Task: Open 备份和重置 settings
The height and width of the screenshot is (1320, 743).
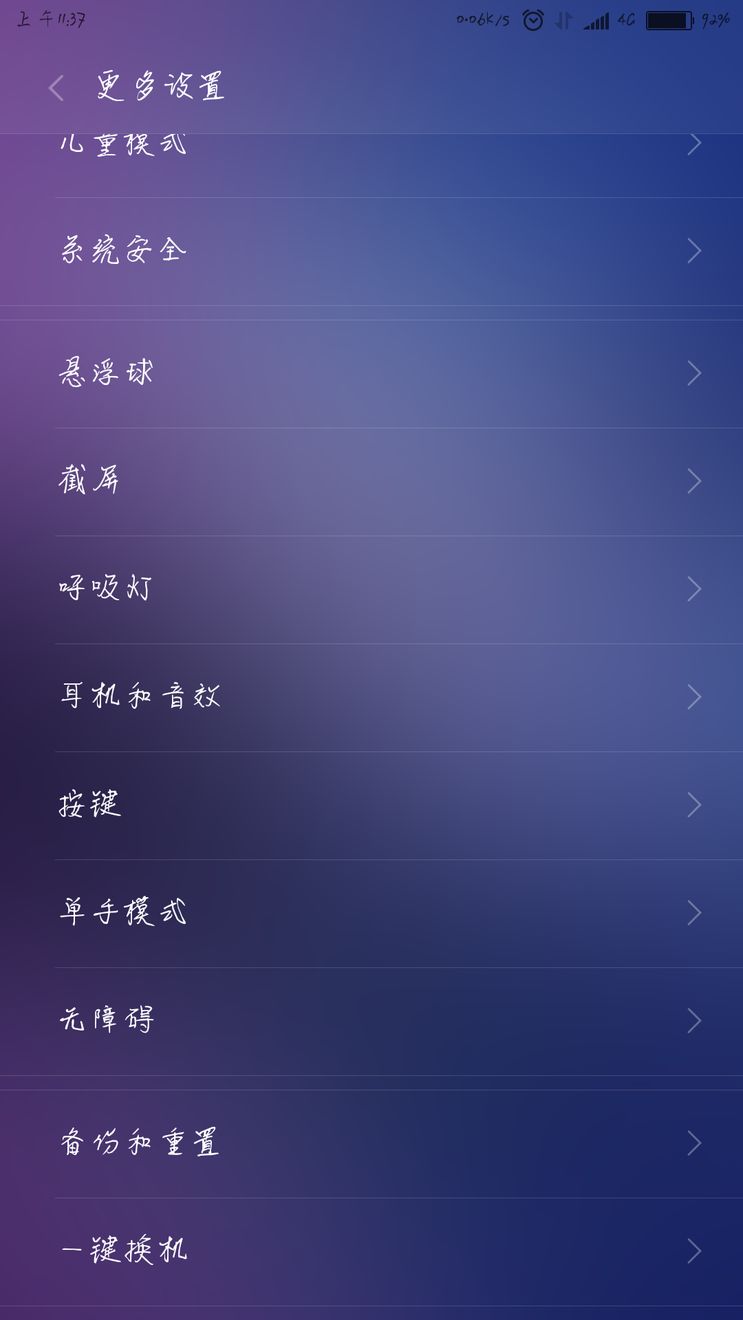Action: click(x=371, y=1142)
